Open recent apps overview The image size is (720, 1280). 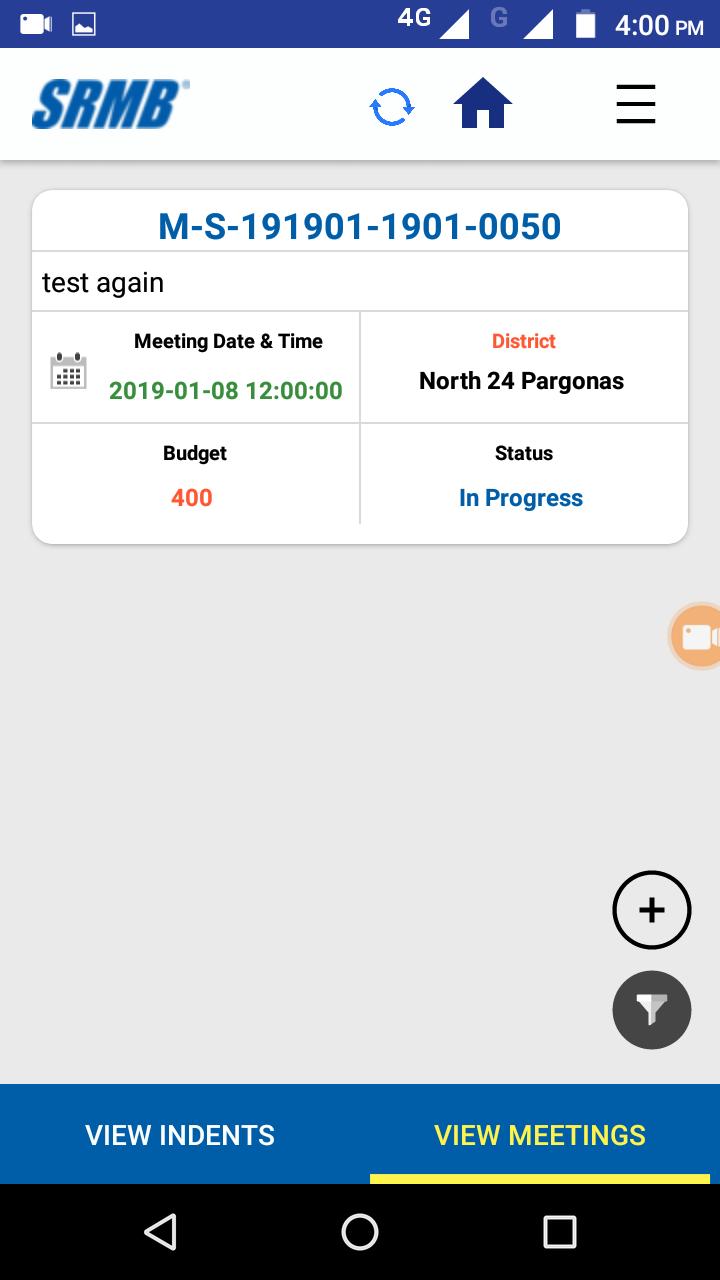560,1232
